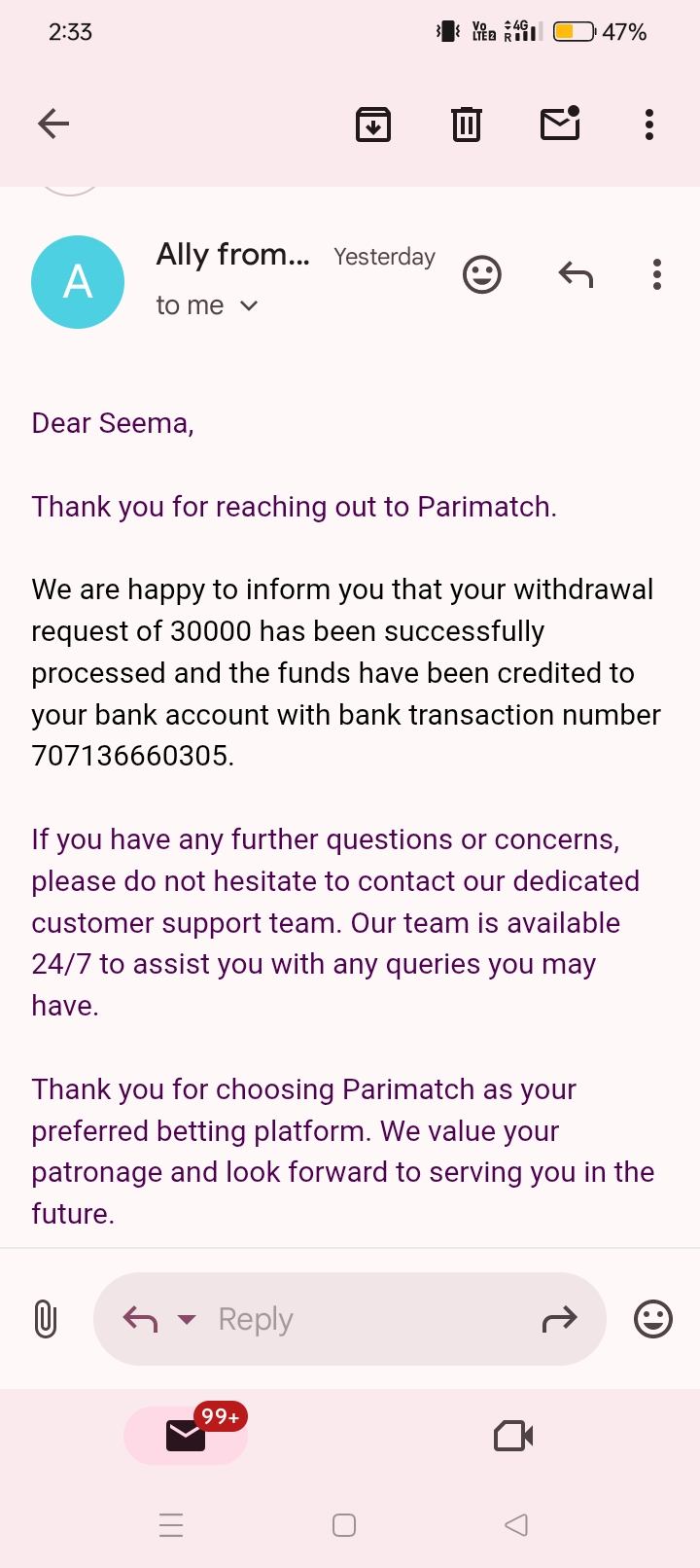The height and width of the screenshot is (1568, 700).
Task: Switch to the Mail tab
Action: coord(186,1436)
